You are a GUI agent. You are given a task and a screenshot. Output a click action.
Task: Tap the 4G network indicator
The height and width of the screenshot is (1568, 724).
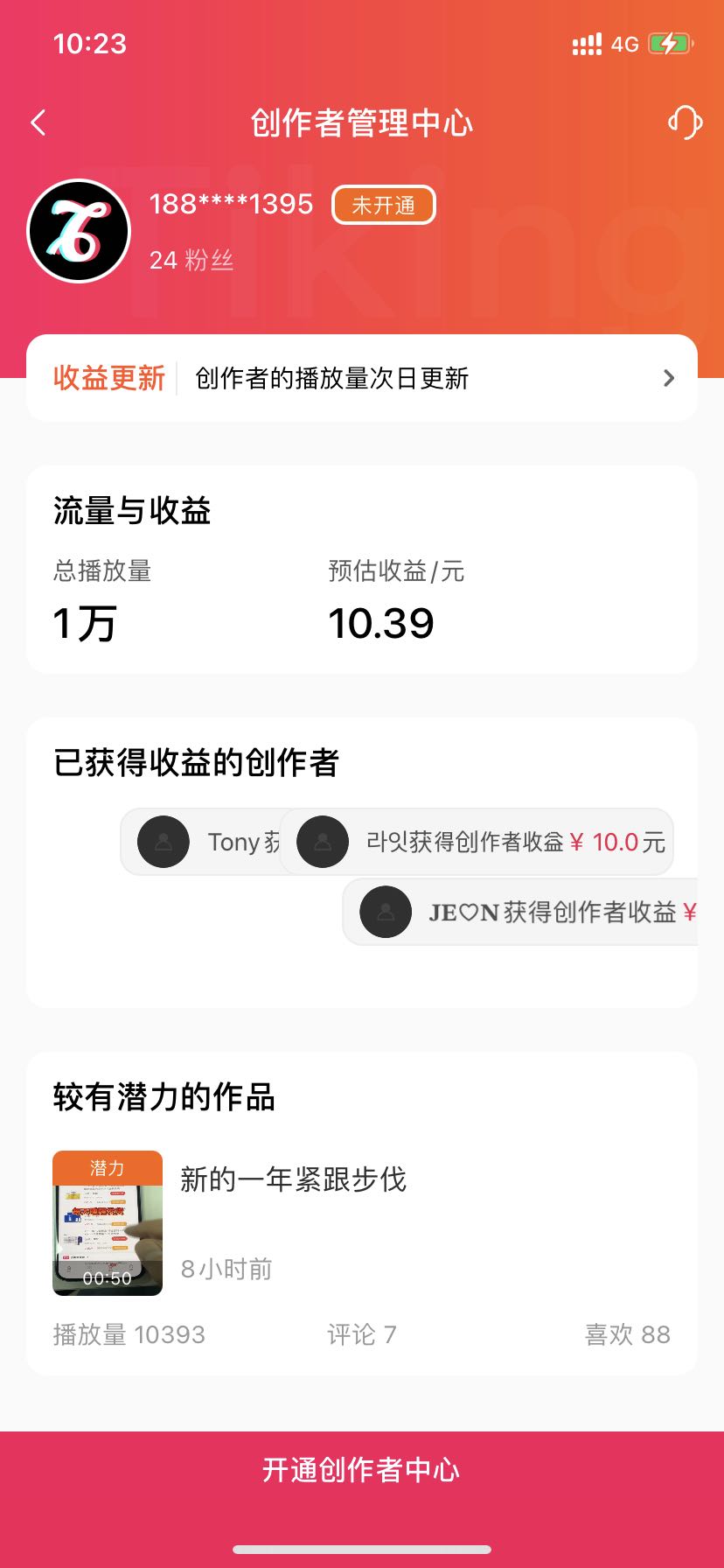click(x=626, y=43)
